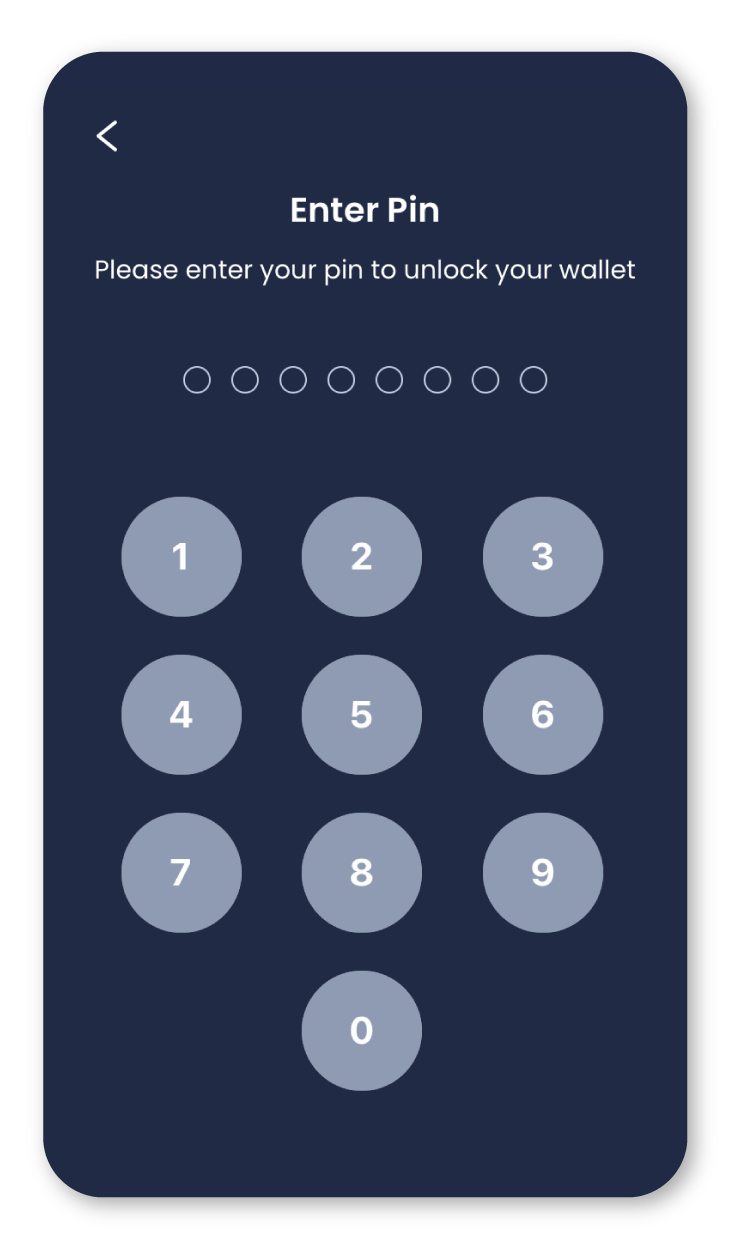
Task: Select the first pin indicator circle
Action: coord(196,379)
